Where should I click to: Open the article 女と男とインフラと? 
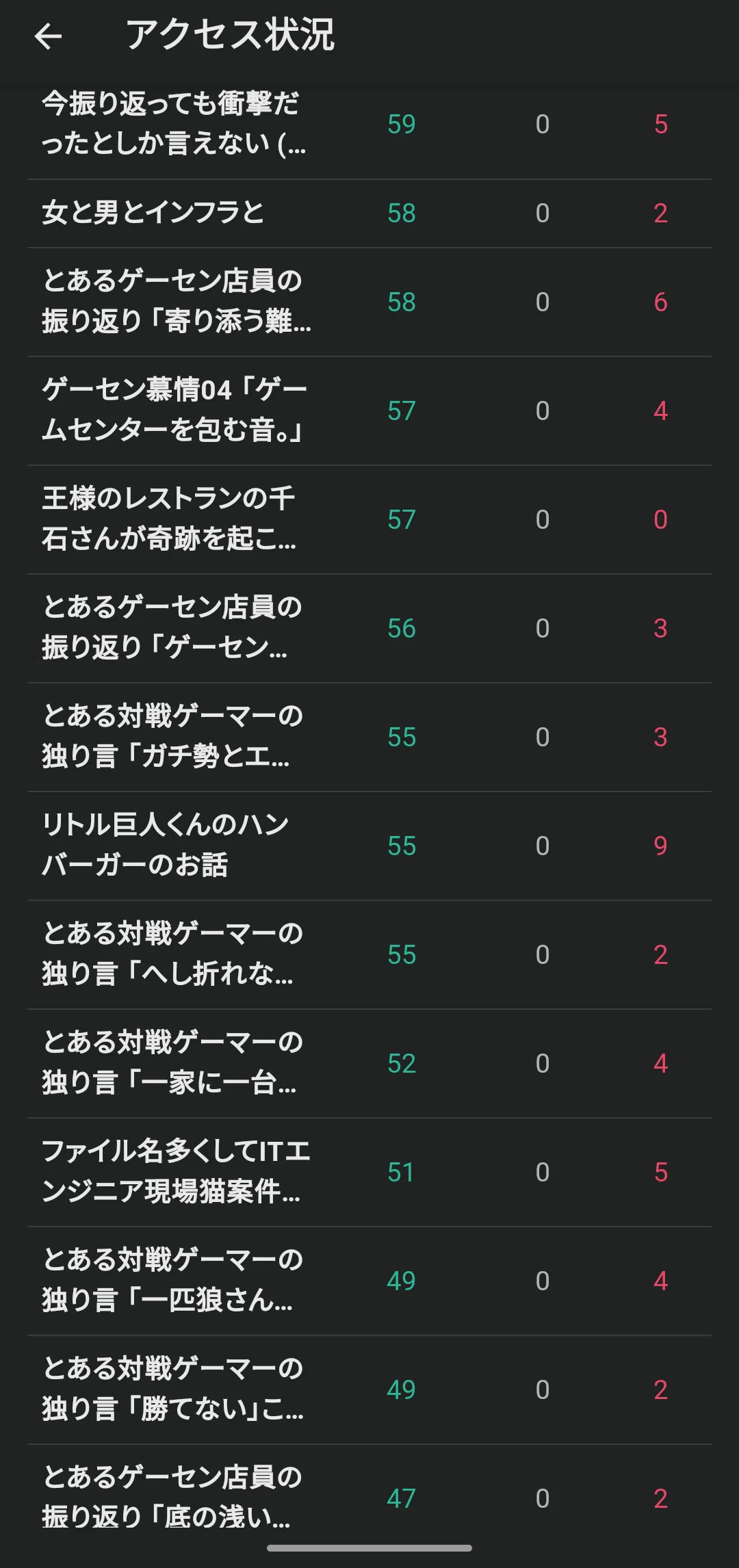(369, 213)
